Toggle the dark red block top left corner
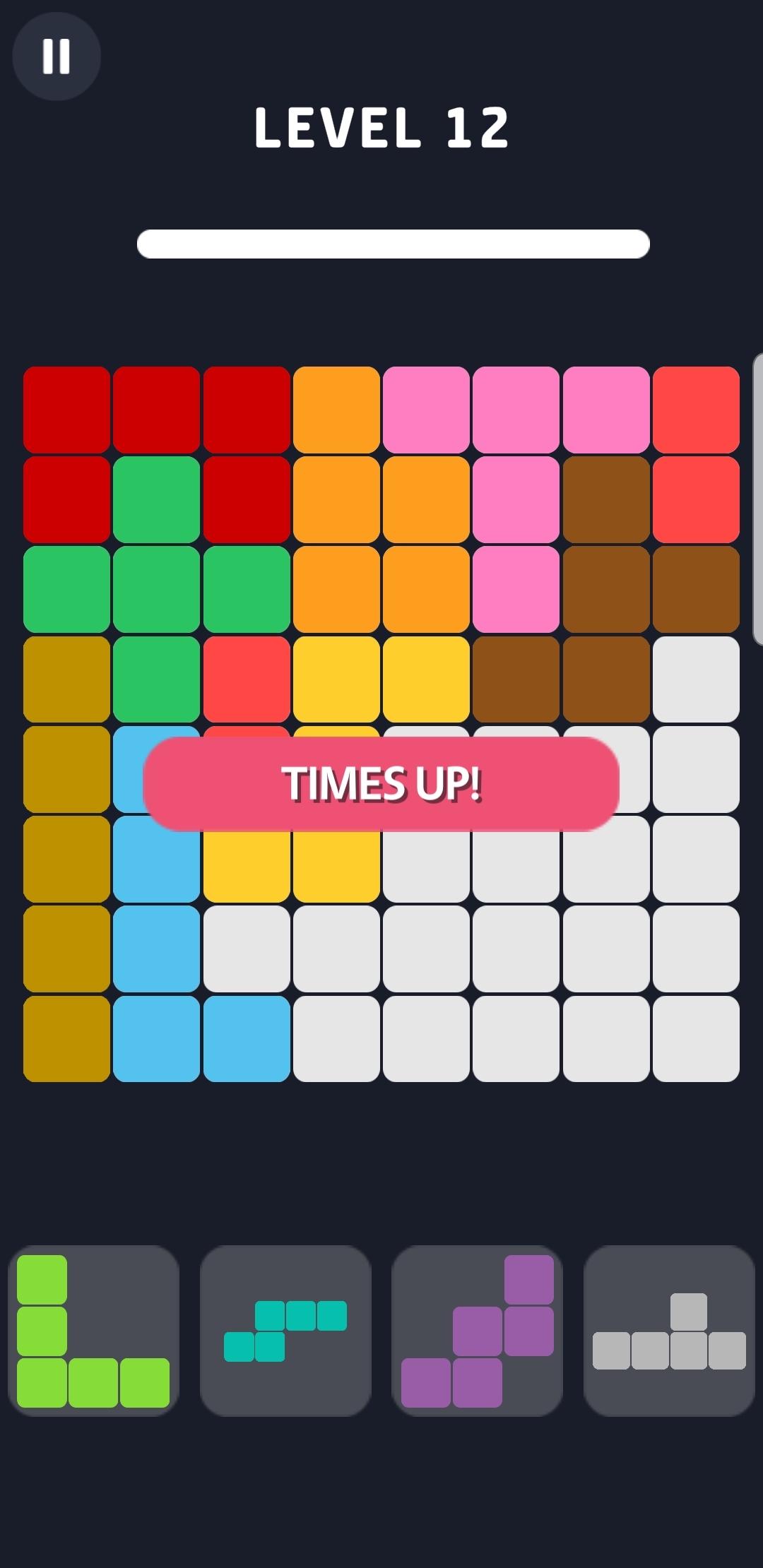This screenshot has width=763, height=1568. pos(66,408)
